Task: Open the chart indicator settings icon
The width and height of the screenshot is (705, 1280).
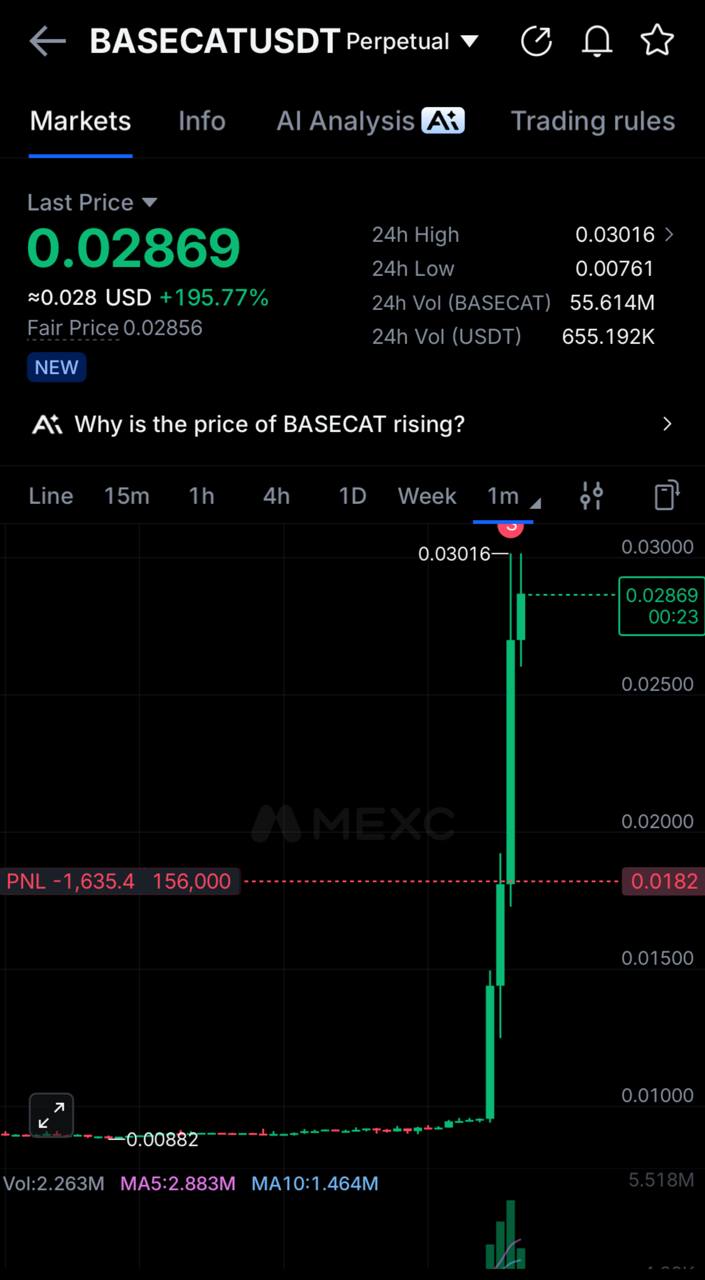Action: 592,496
